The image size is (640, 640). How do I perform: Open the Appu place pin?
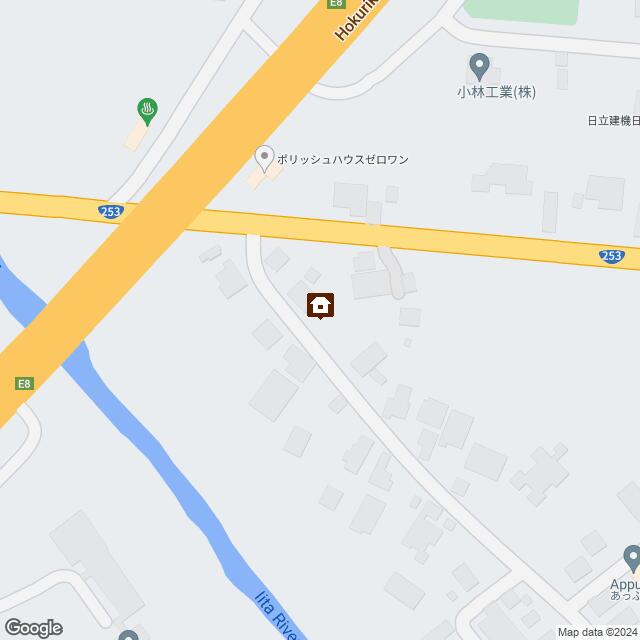[x=631, y=557]
